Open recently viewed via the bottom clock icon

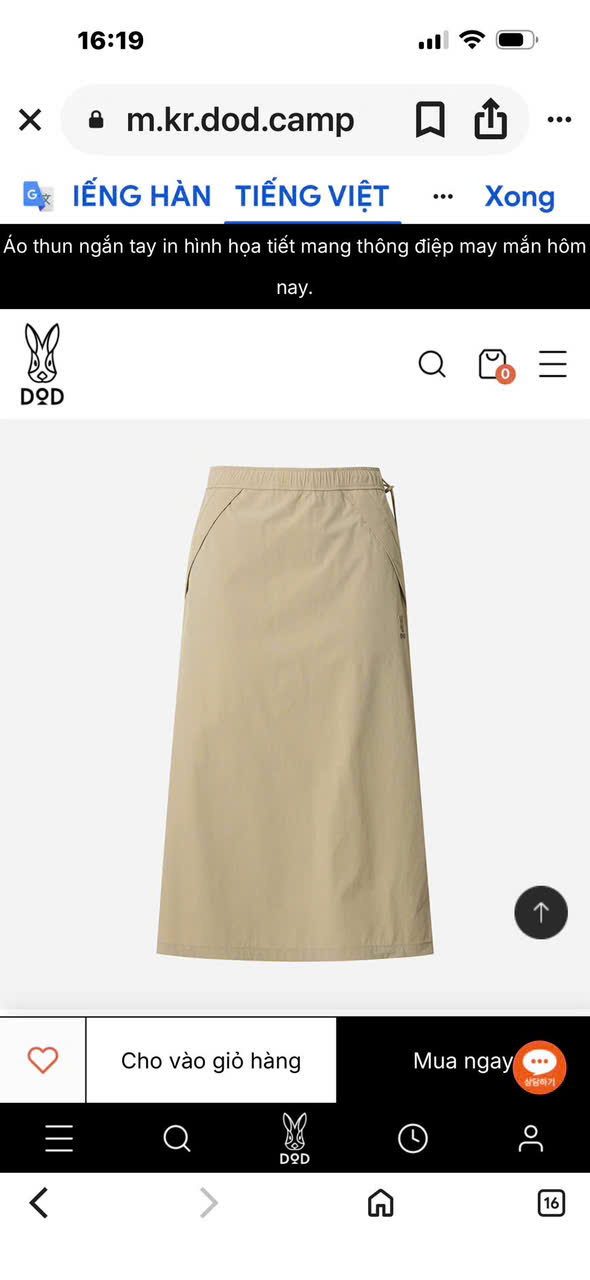413,1138
